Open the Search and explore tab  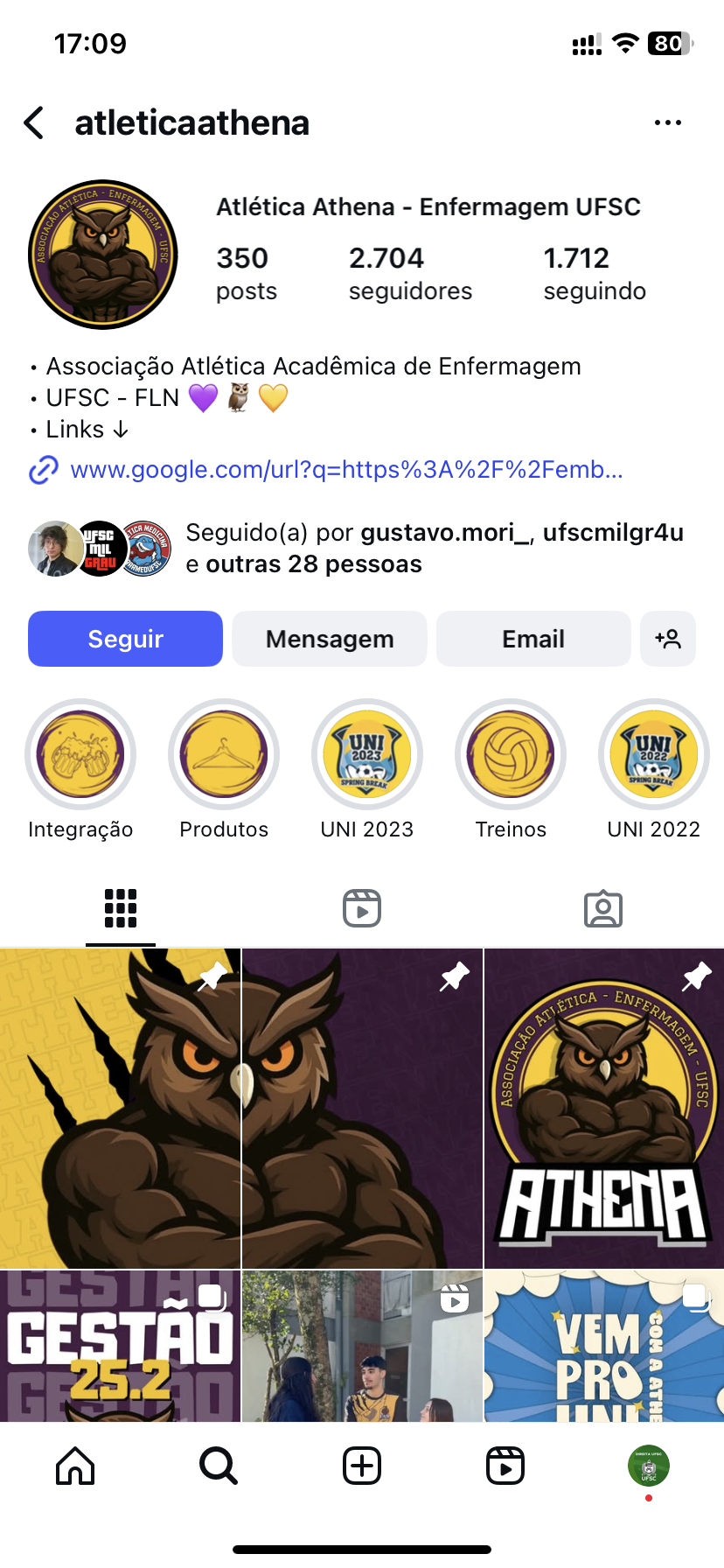(219, 1466)
